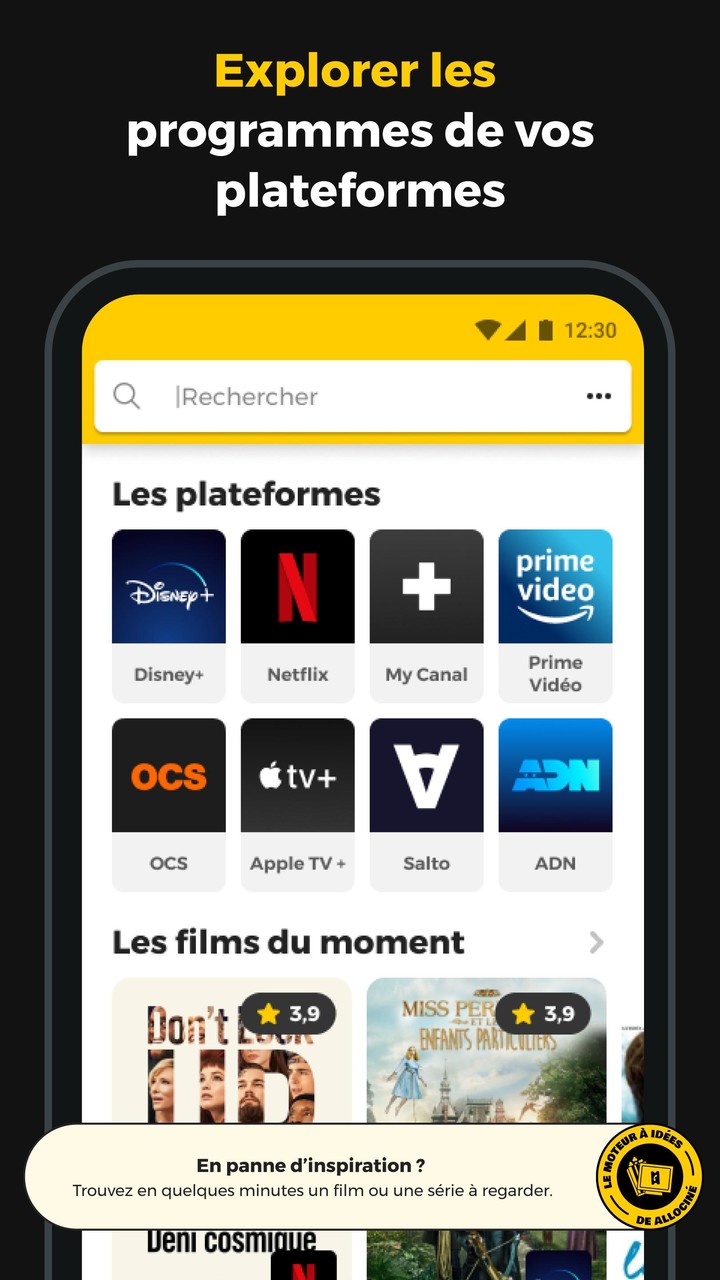Expand Les films du moment with the chevron
The height and width of the screenshot is (1280, 720).
coord(596,943)
